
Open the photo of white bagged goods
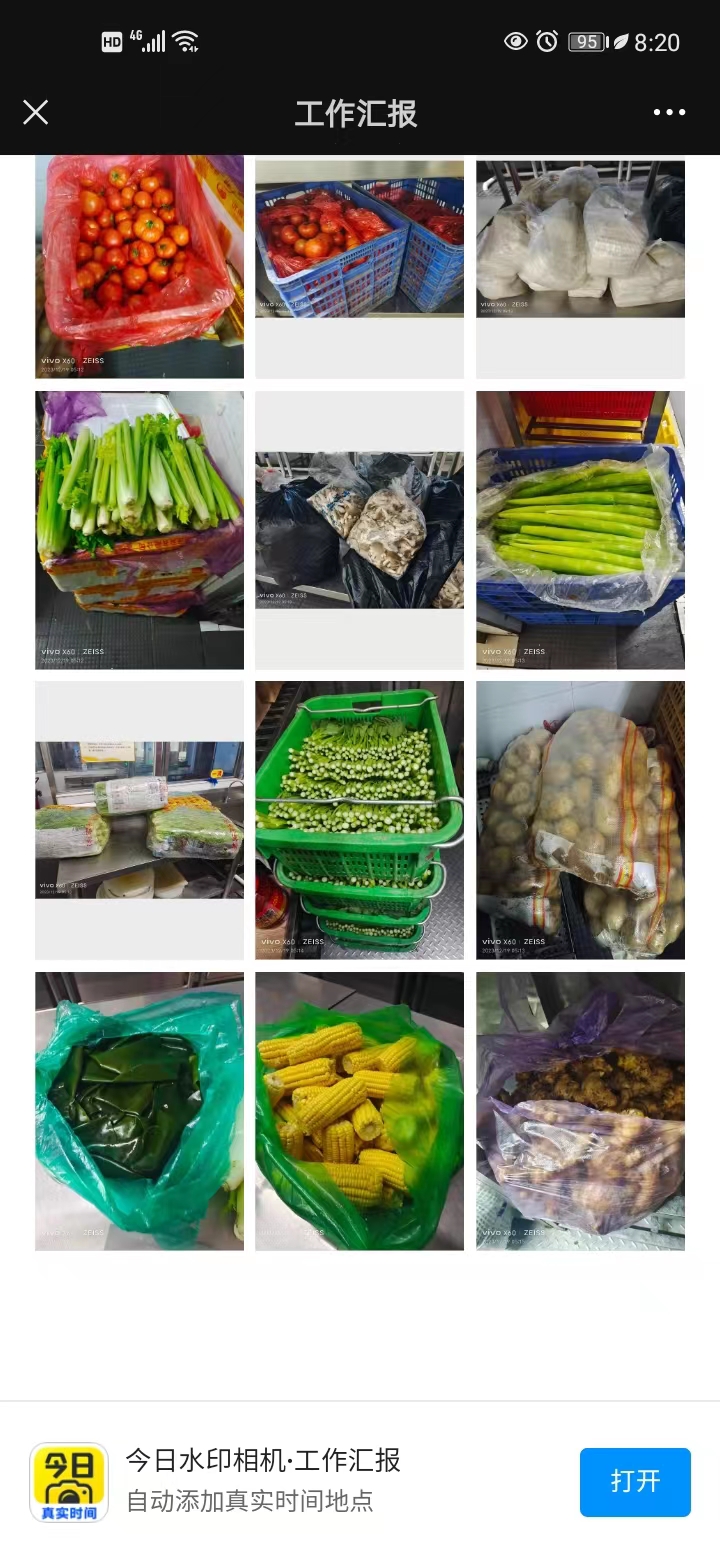pyautogui.click(x=580, y=239)
